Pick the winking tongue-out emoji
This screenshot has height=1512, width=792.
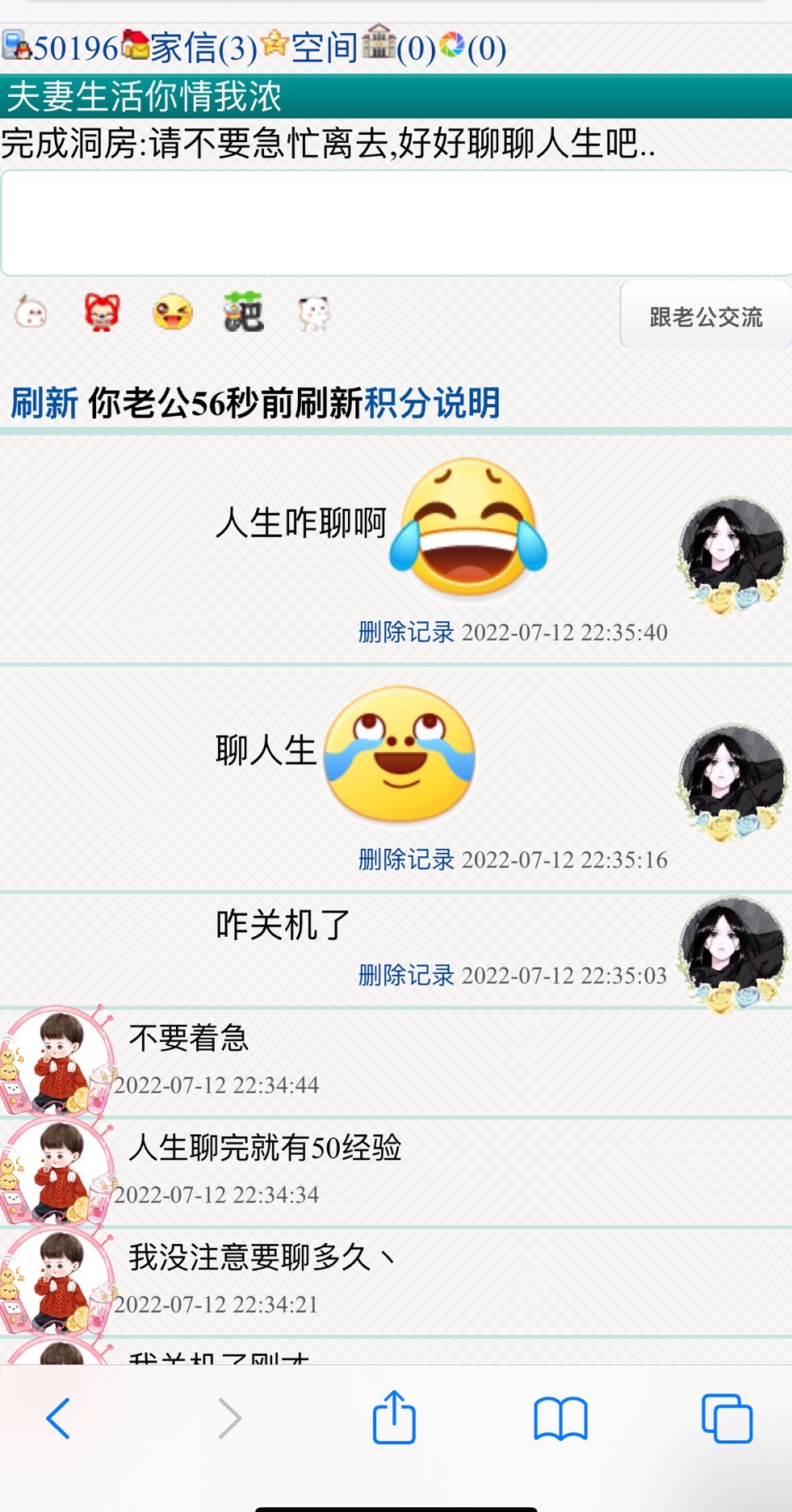coord(172,315)
